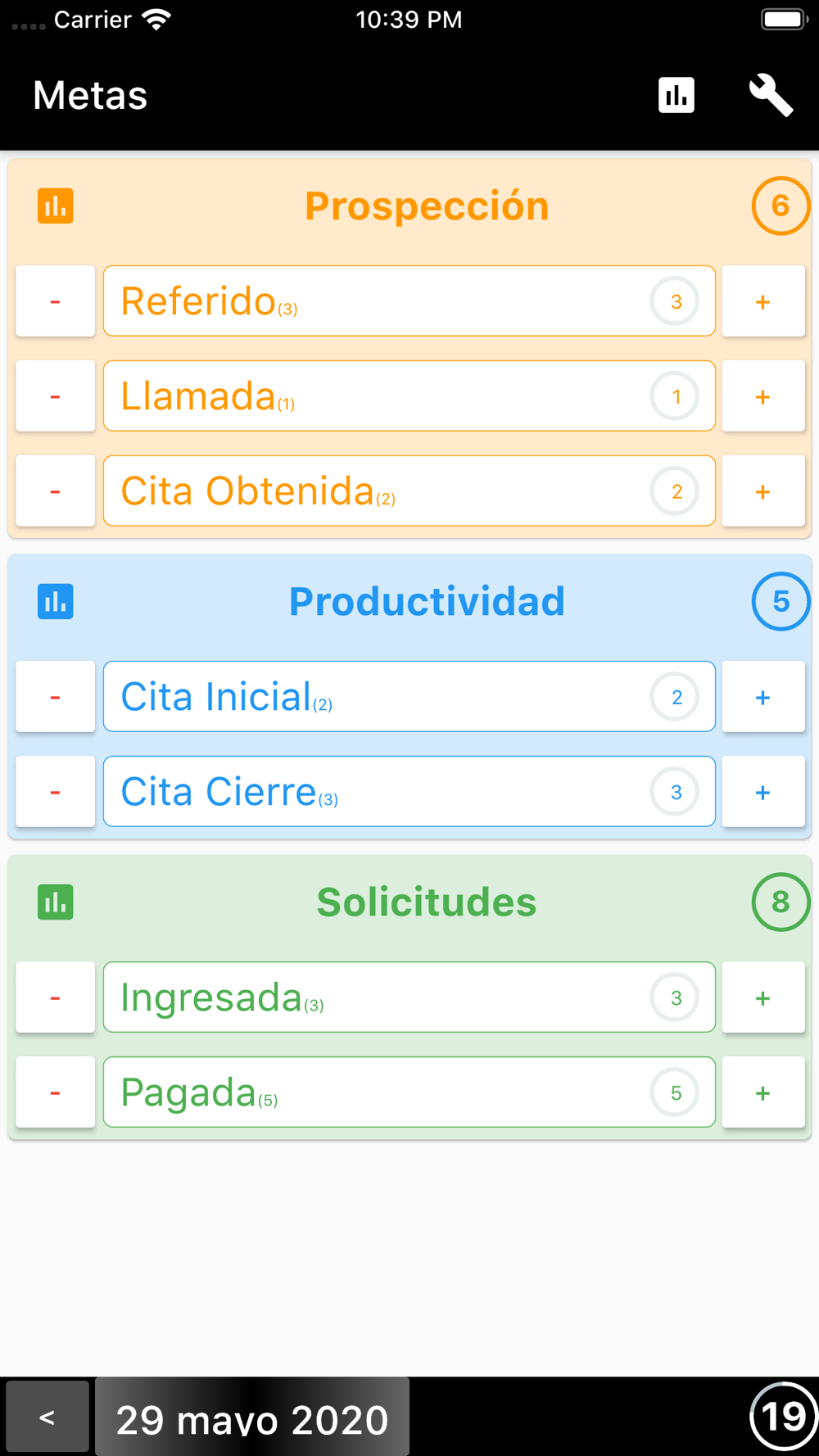Open the statistics chart in the top bar
Screen dimensions: 819x1456
(676, 95)
